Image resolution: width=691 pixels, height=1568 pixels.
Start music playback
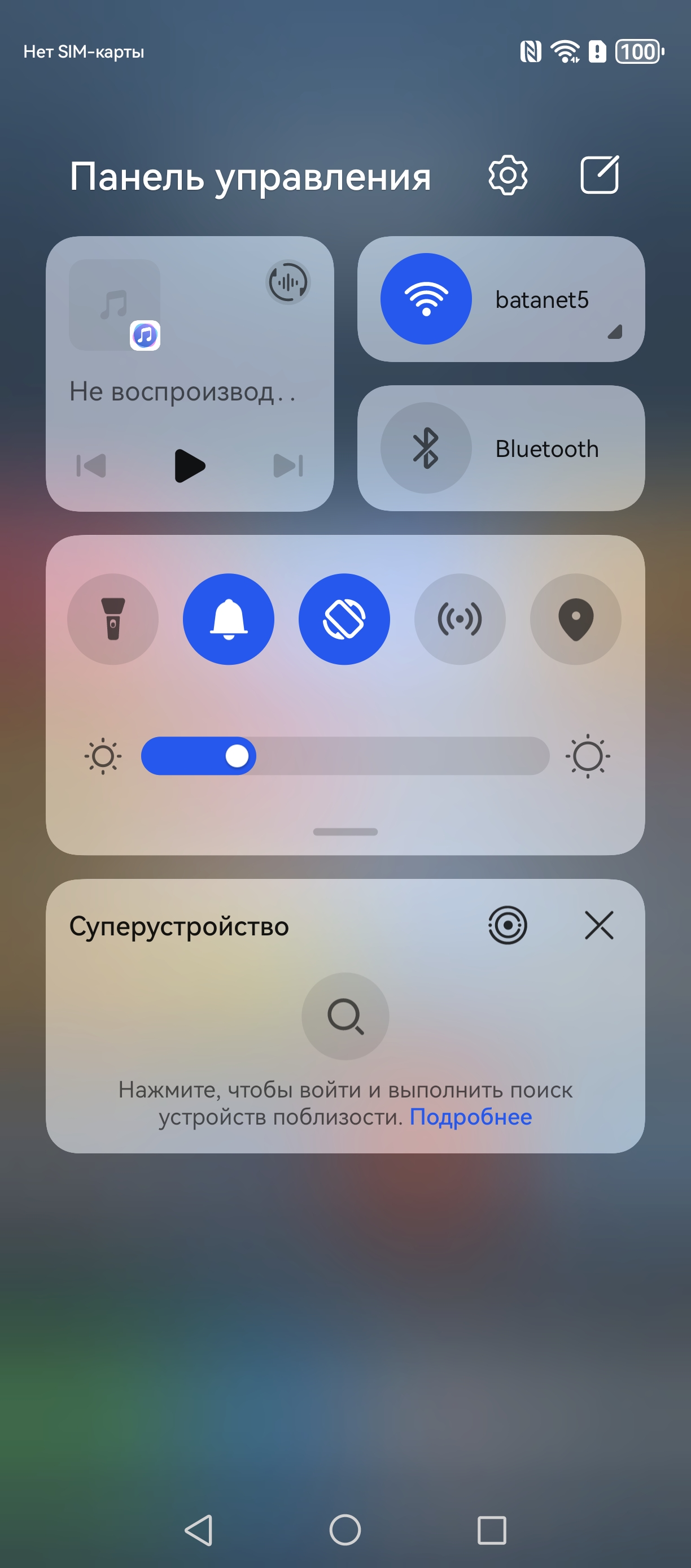189,465
